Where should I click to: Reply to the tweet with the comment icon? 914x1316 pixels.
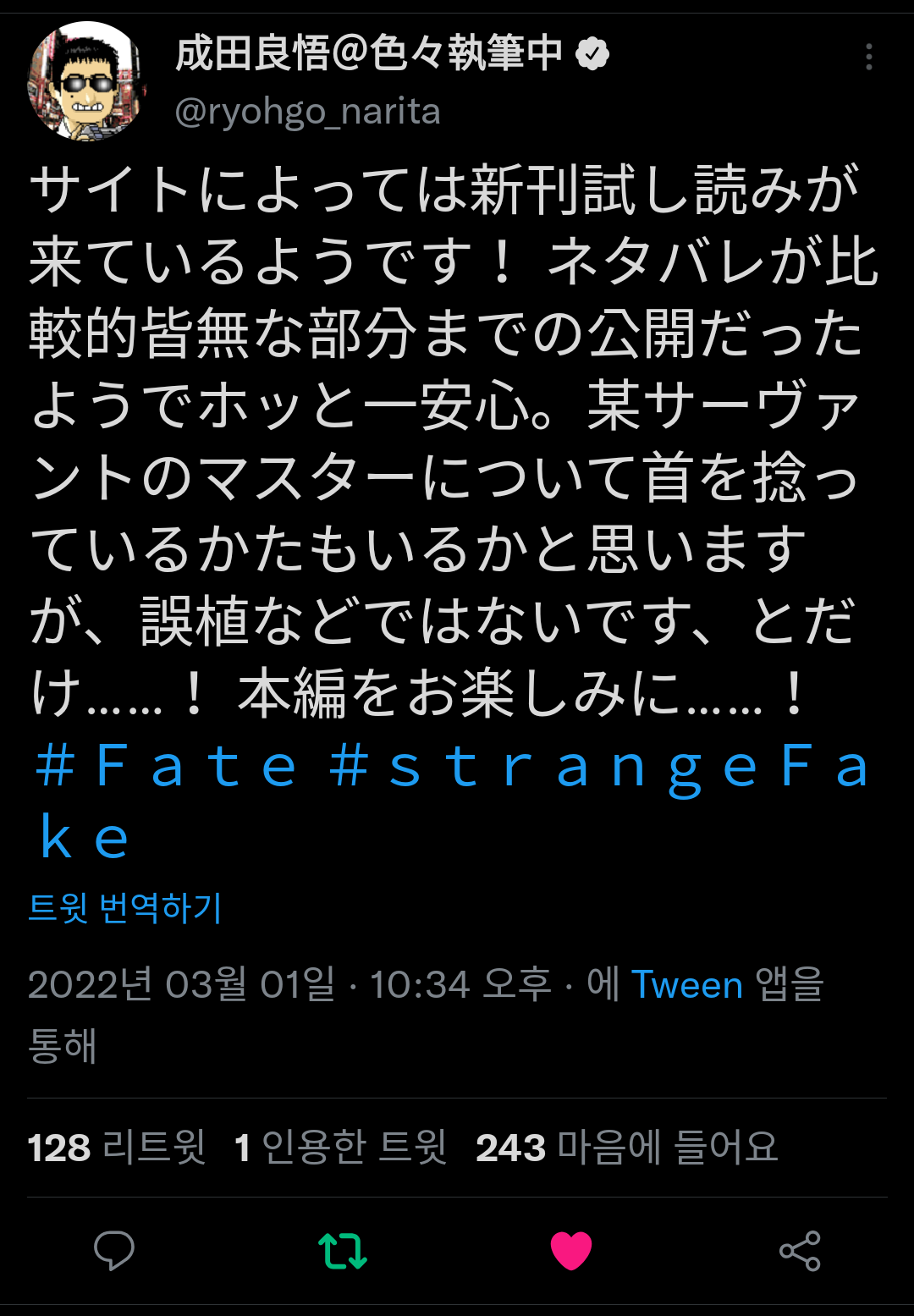coord(114,1250)
